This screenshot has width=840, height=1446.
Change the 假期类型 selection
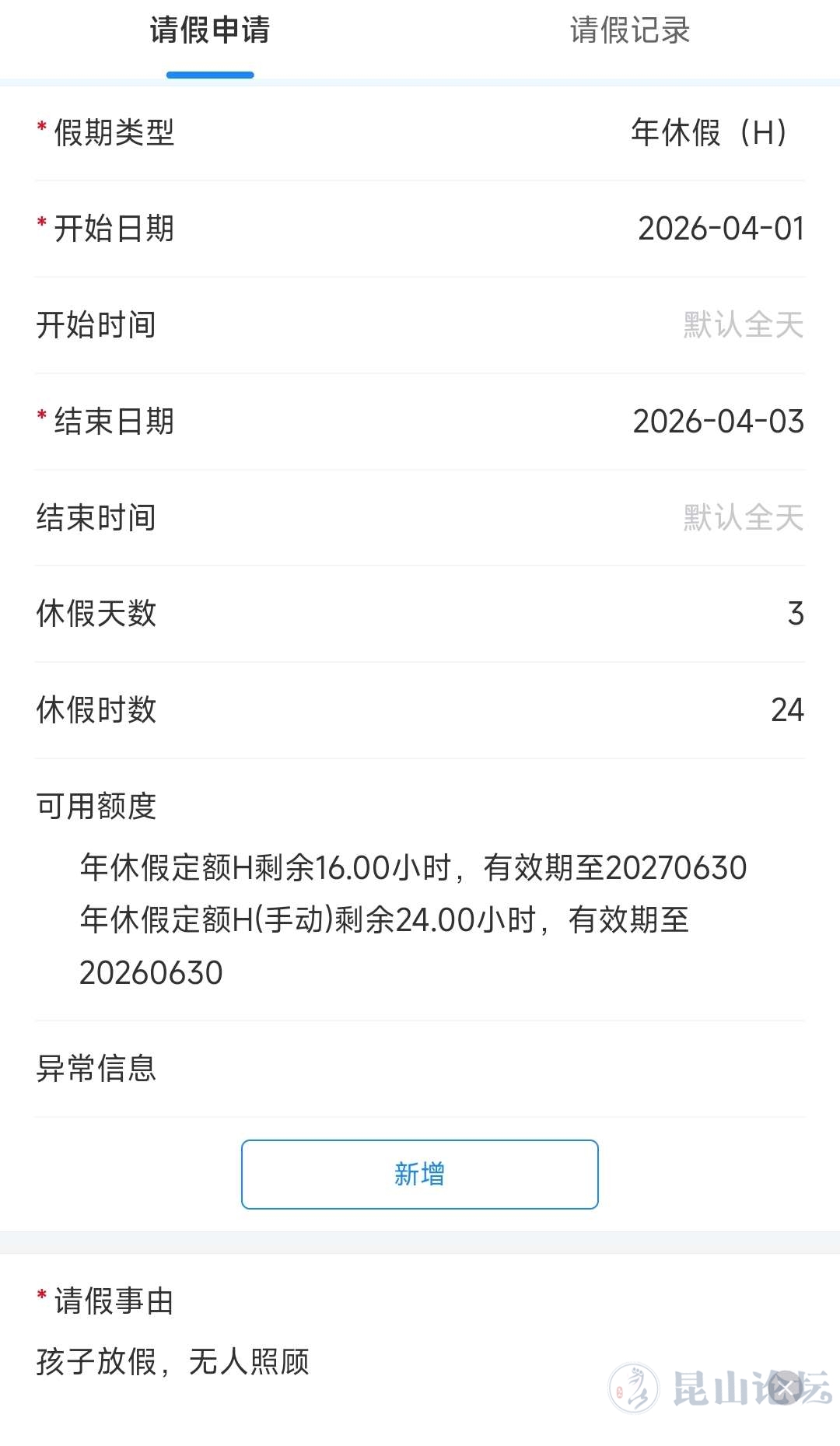pos(709,133)
